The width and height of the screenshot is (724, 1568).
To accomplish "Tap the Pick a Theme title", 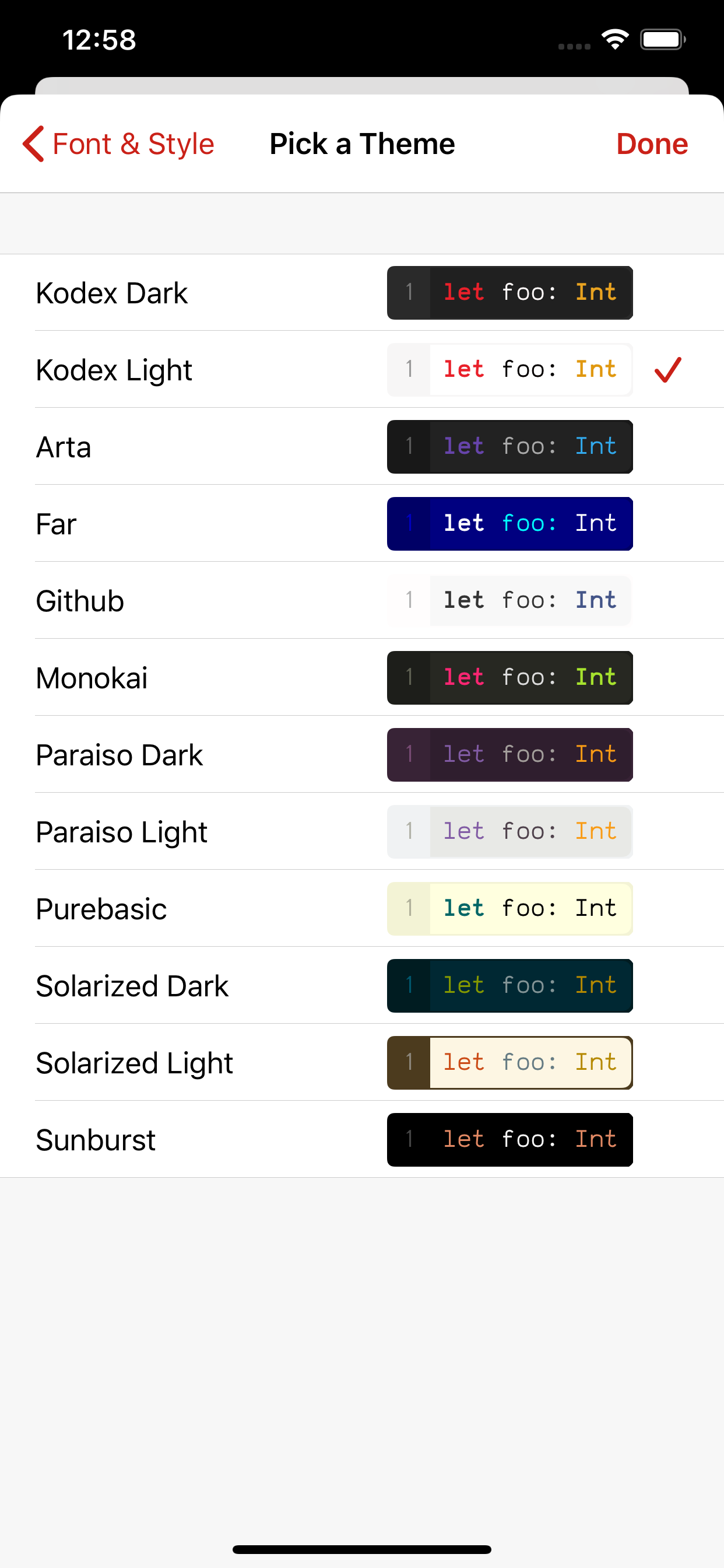I will point(361,144).
